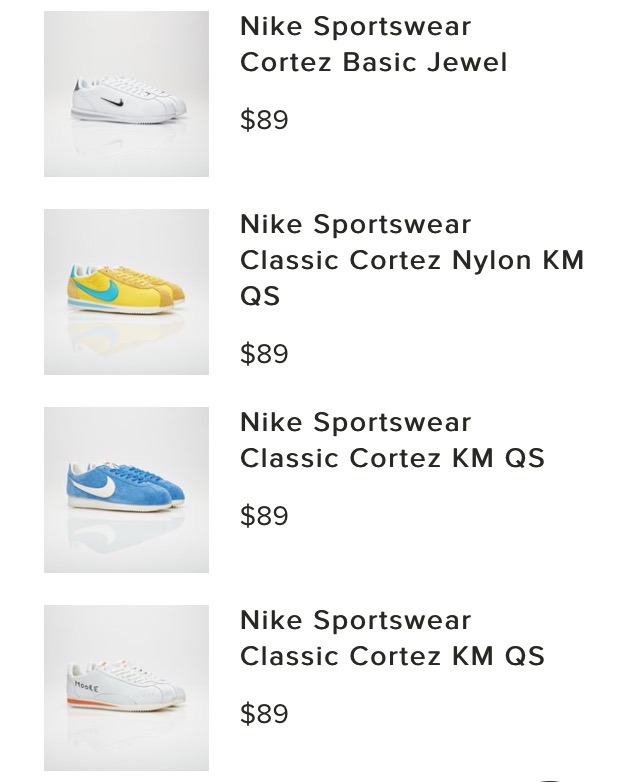The image size is (640, 782).
Task: Open the Cortez Basic Jewel product
Action: click(x=373, y=45)
